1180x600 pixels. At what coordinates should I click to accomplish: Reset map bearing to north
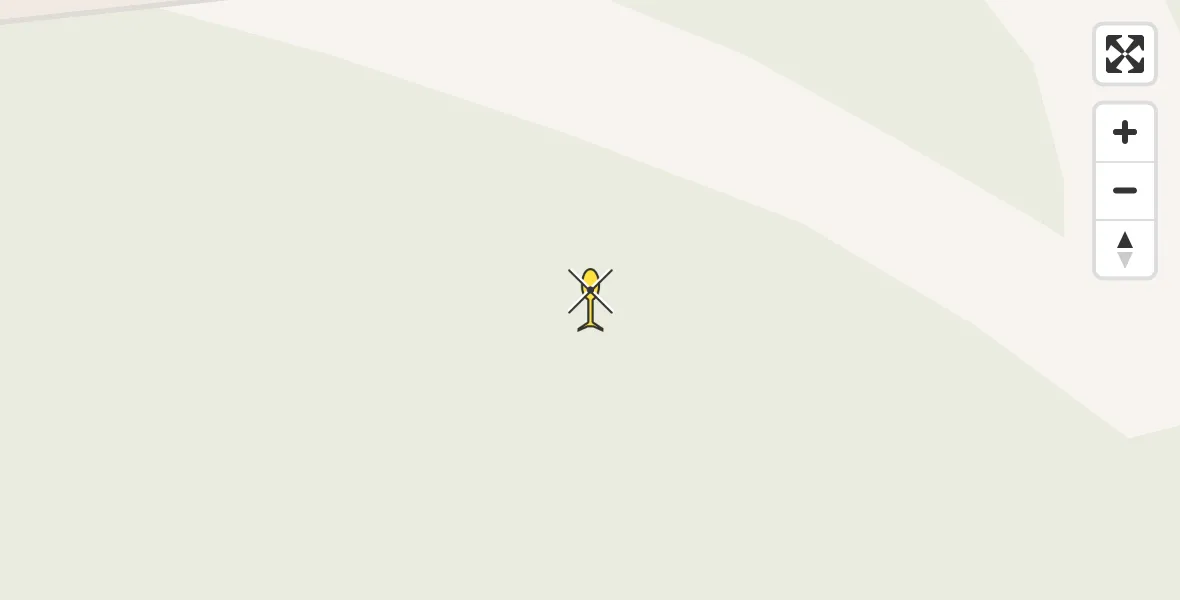[x=1124, y=249]
